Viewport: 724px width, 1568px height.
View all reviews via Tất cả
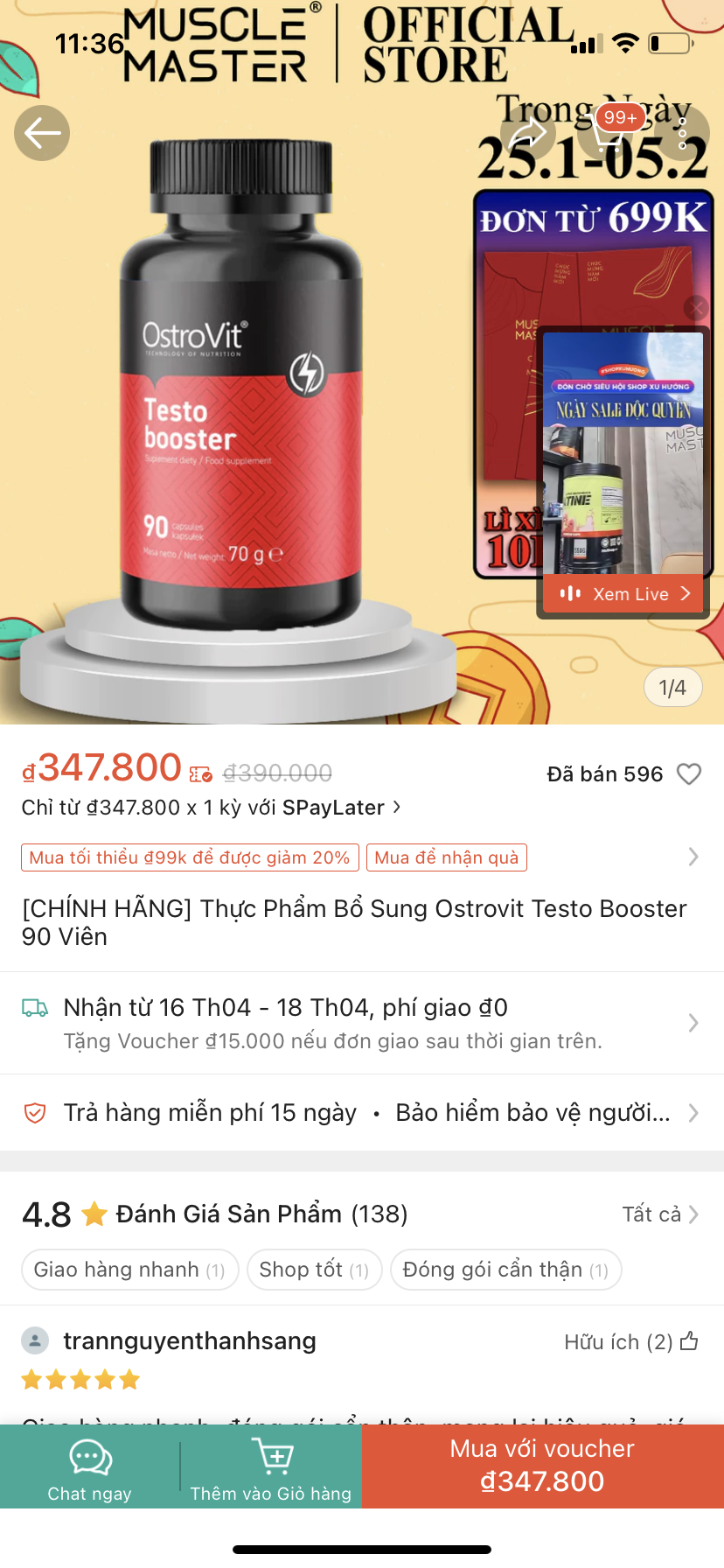coord(659,1214)
